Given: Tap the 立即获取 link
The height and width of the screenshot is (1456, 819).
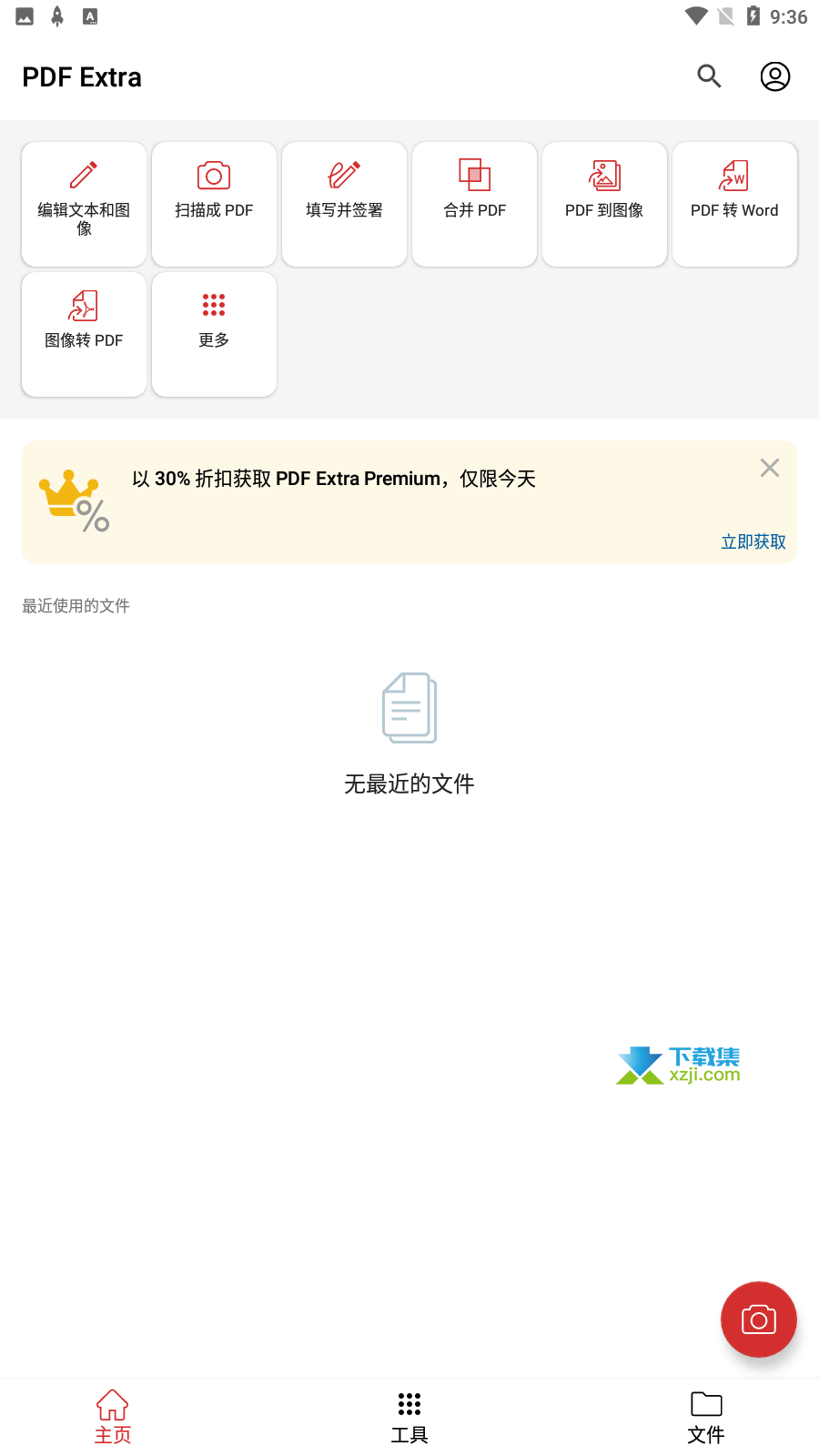Looking at the screenshot, I should click(753, 541).
